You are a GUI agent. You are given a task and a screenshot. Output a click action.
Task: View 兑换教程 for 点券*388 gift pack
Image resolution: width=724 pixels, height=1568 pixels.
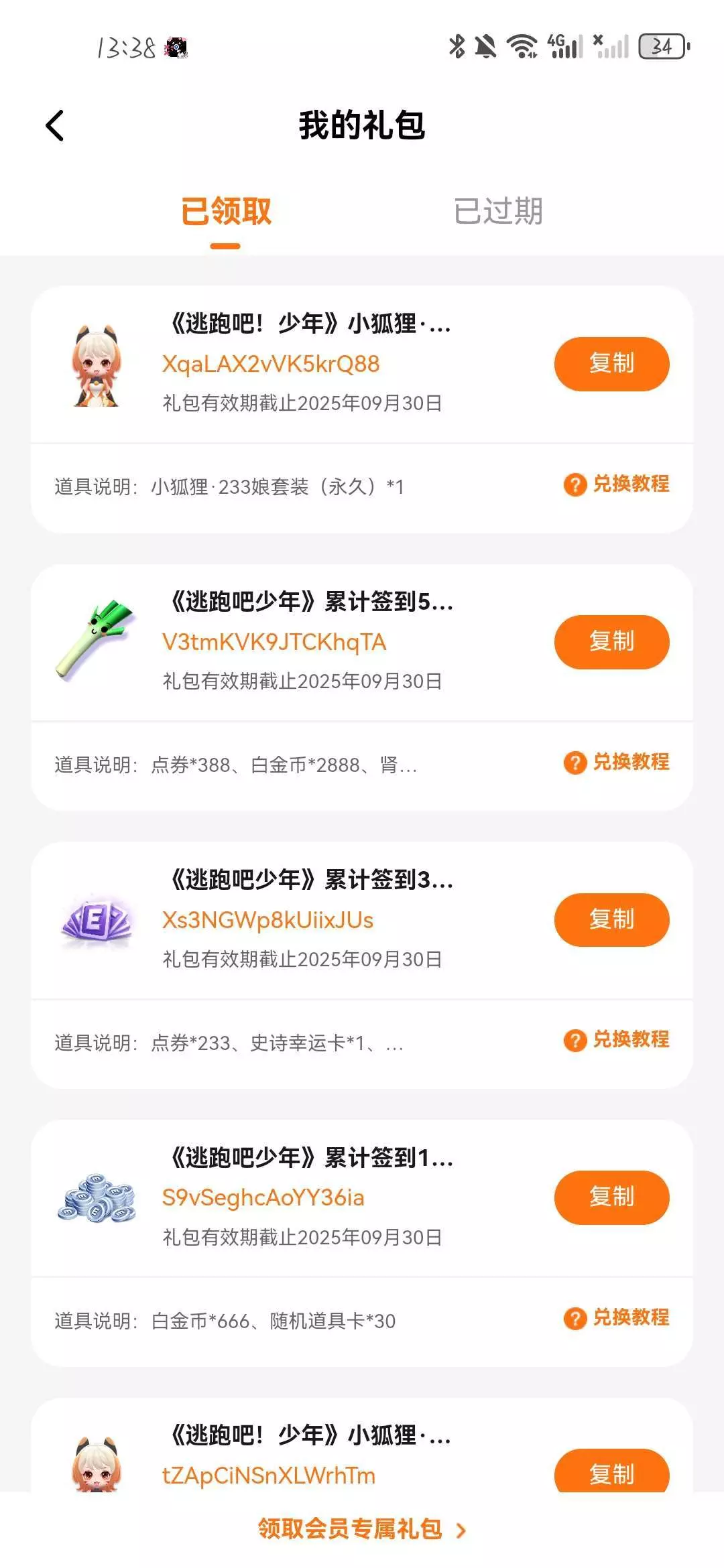[617, 762]
